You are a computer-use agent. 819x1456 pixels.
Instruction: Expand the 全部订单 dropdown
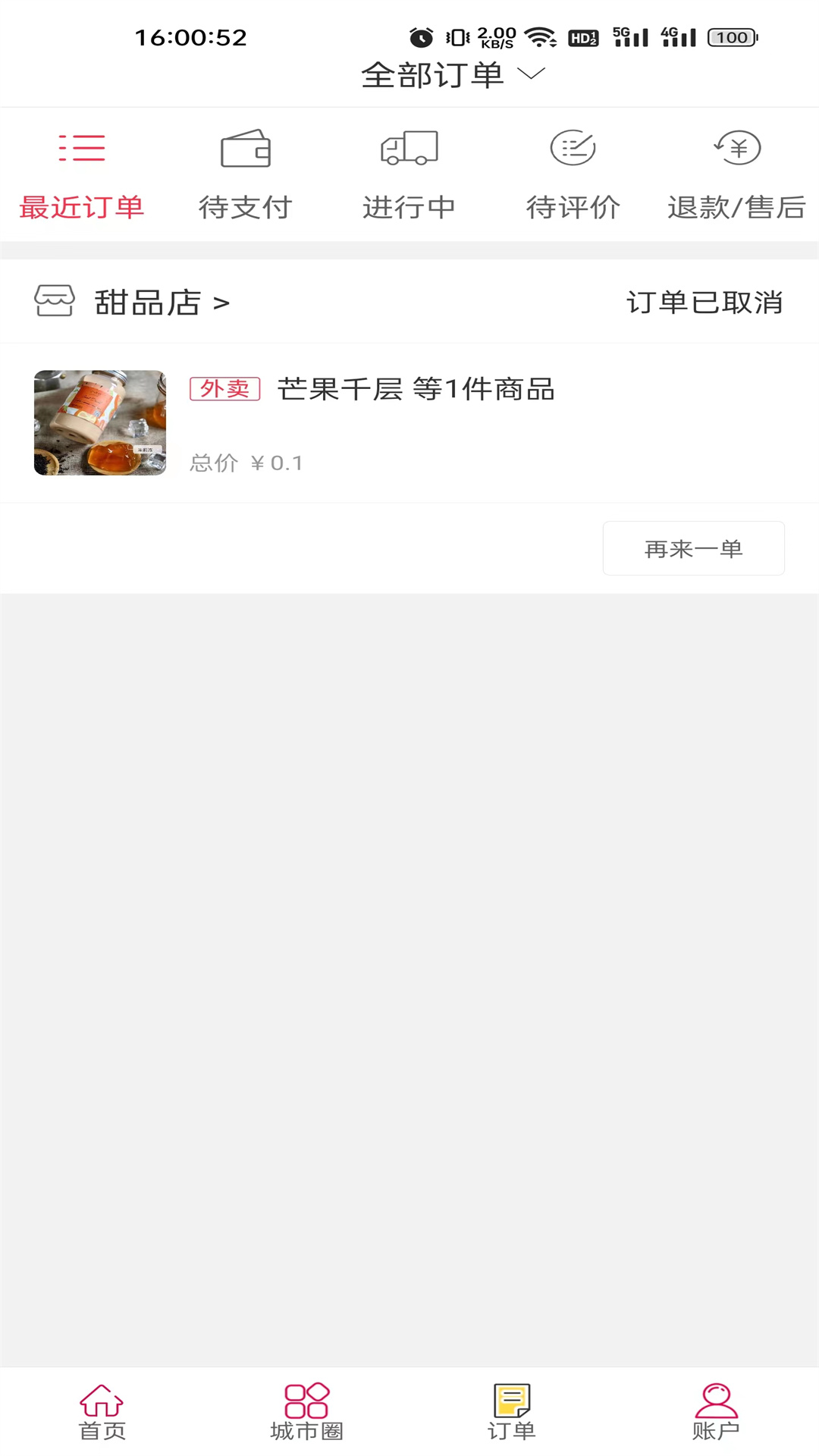click(x=453, y=75)
